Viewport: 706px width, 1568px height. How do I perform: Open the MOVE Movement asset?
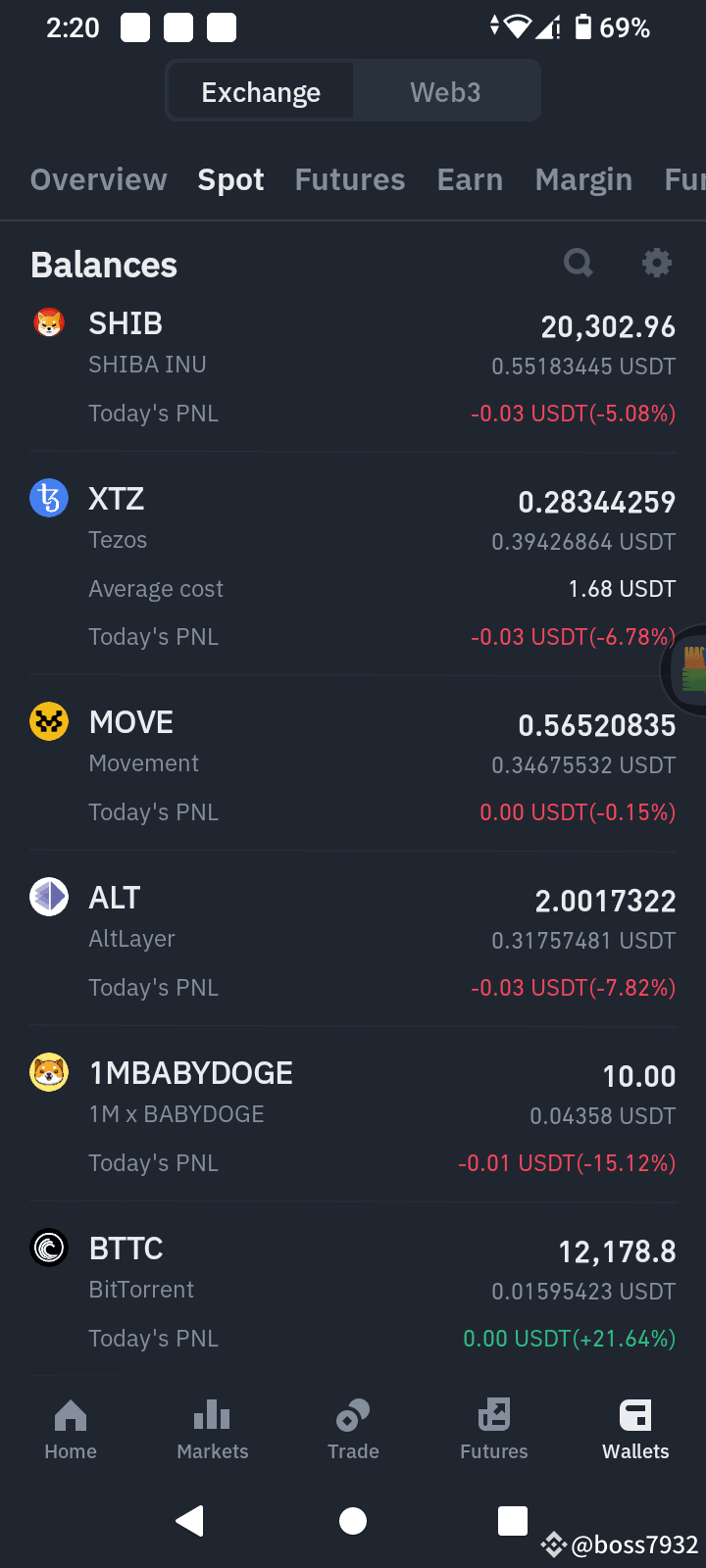click(x=353, y=765)
